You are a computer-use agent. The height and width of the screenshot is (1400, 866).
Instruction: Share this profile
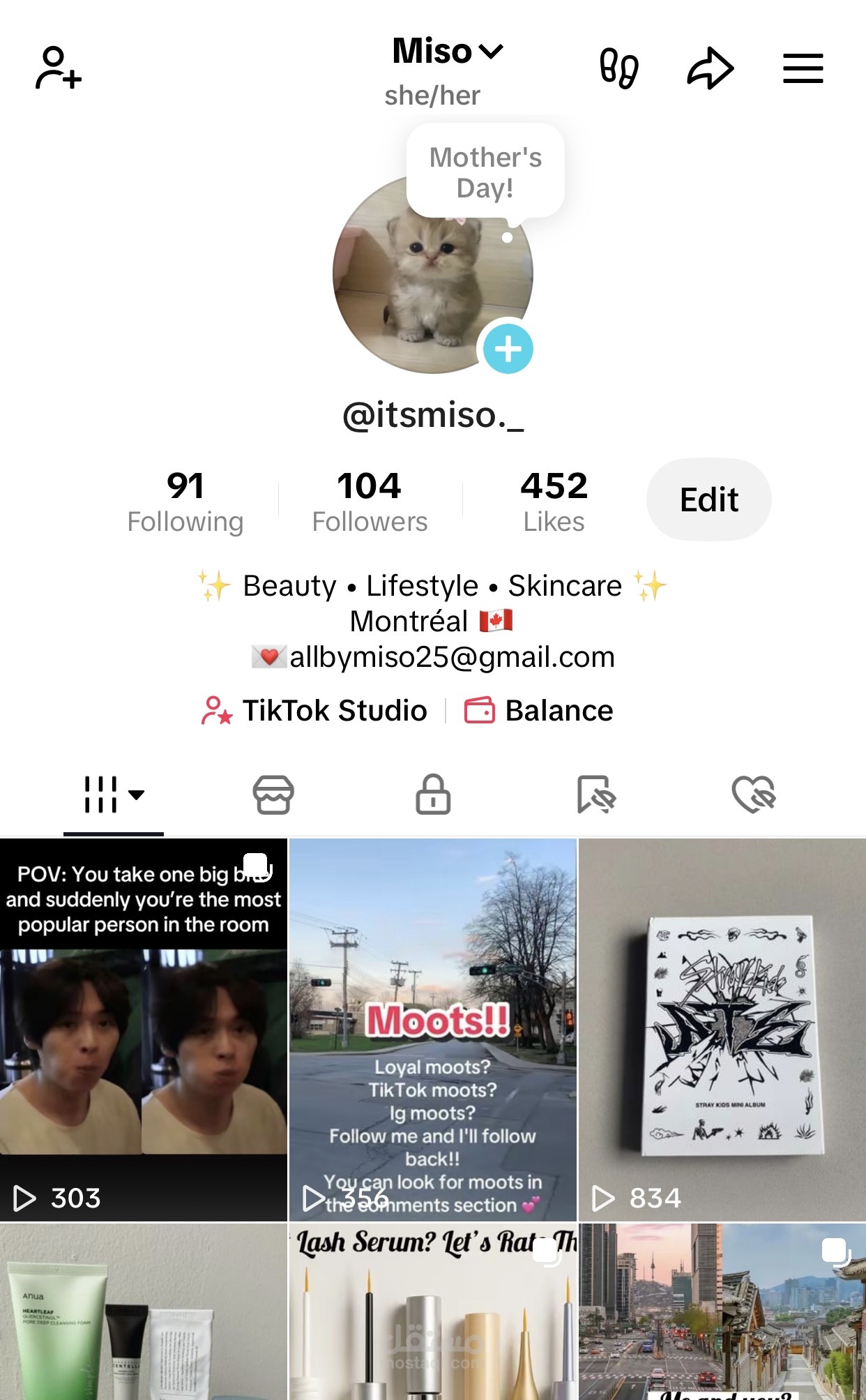[x=711, y=68]
